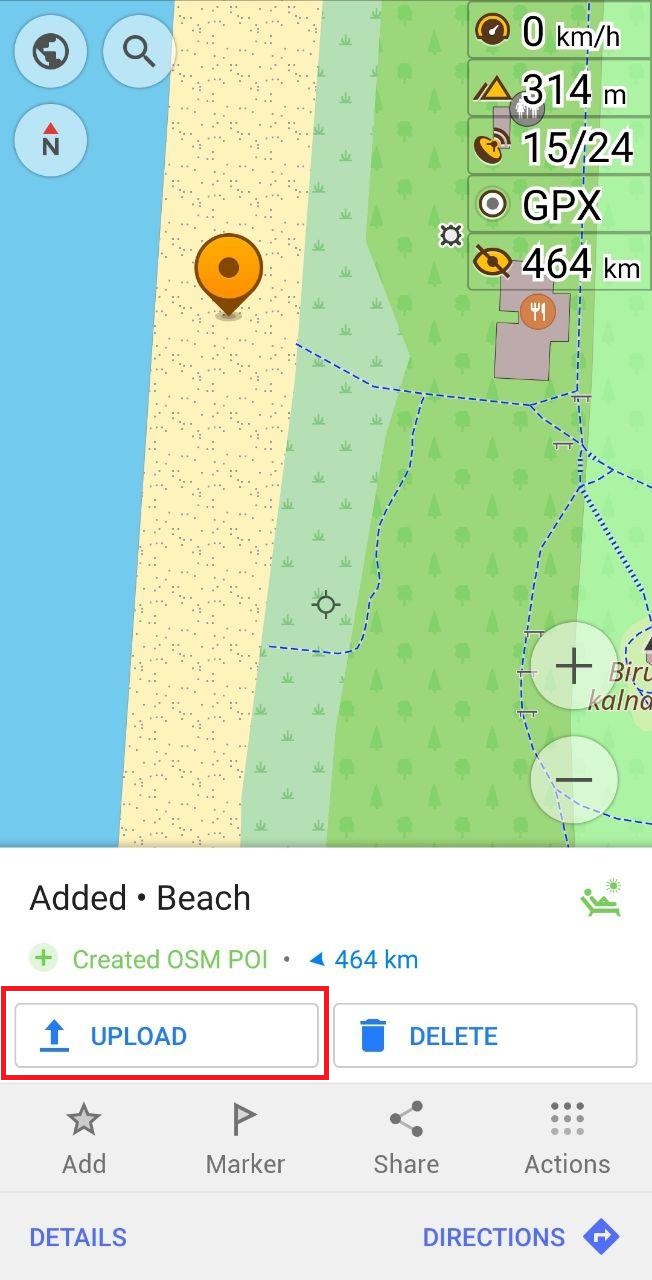The width and height of the screenshot is (652, 1280).
Task: Show DETAILS of the Beach POI
Action: pyautogui.click(x=78, y=1237)
